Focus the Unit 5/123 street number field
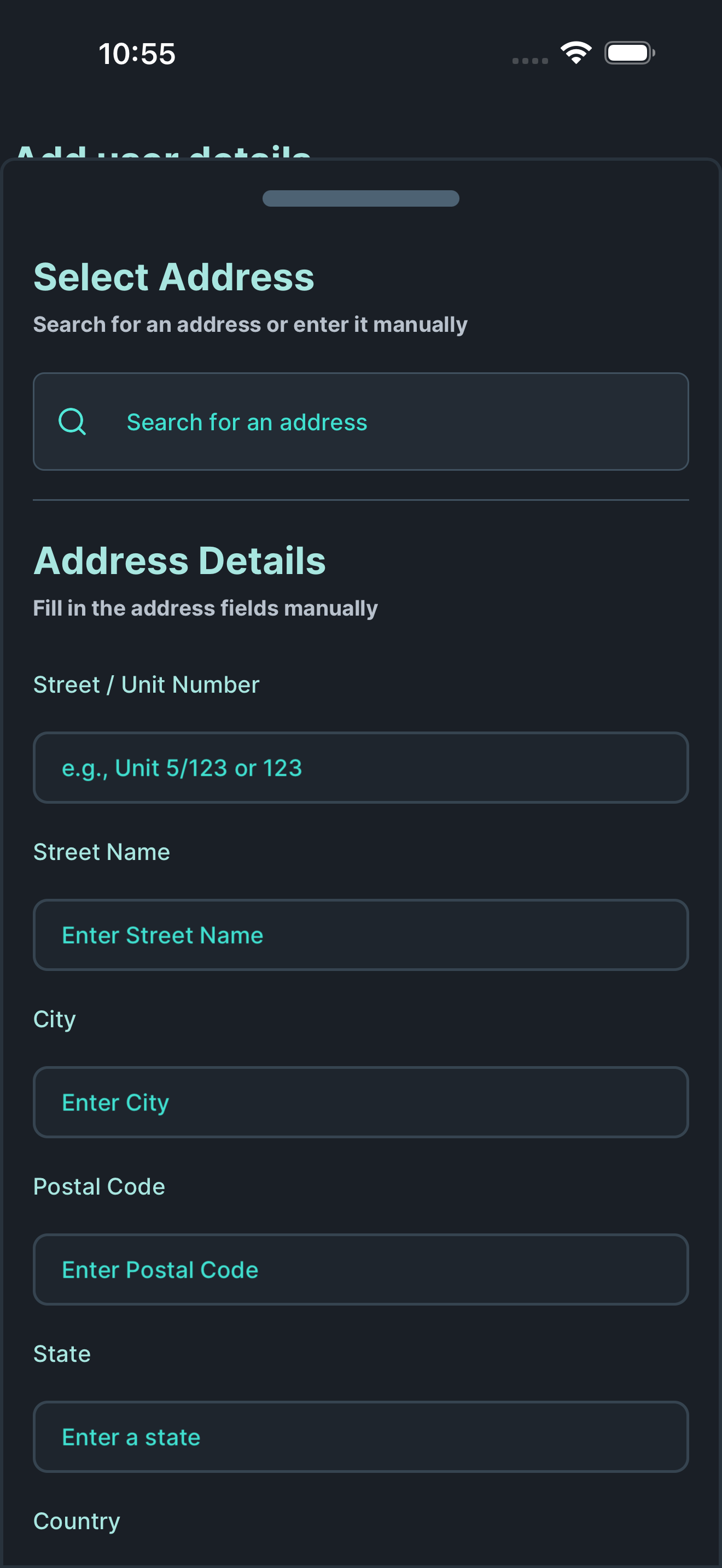 [360, 768]
